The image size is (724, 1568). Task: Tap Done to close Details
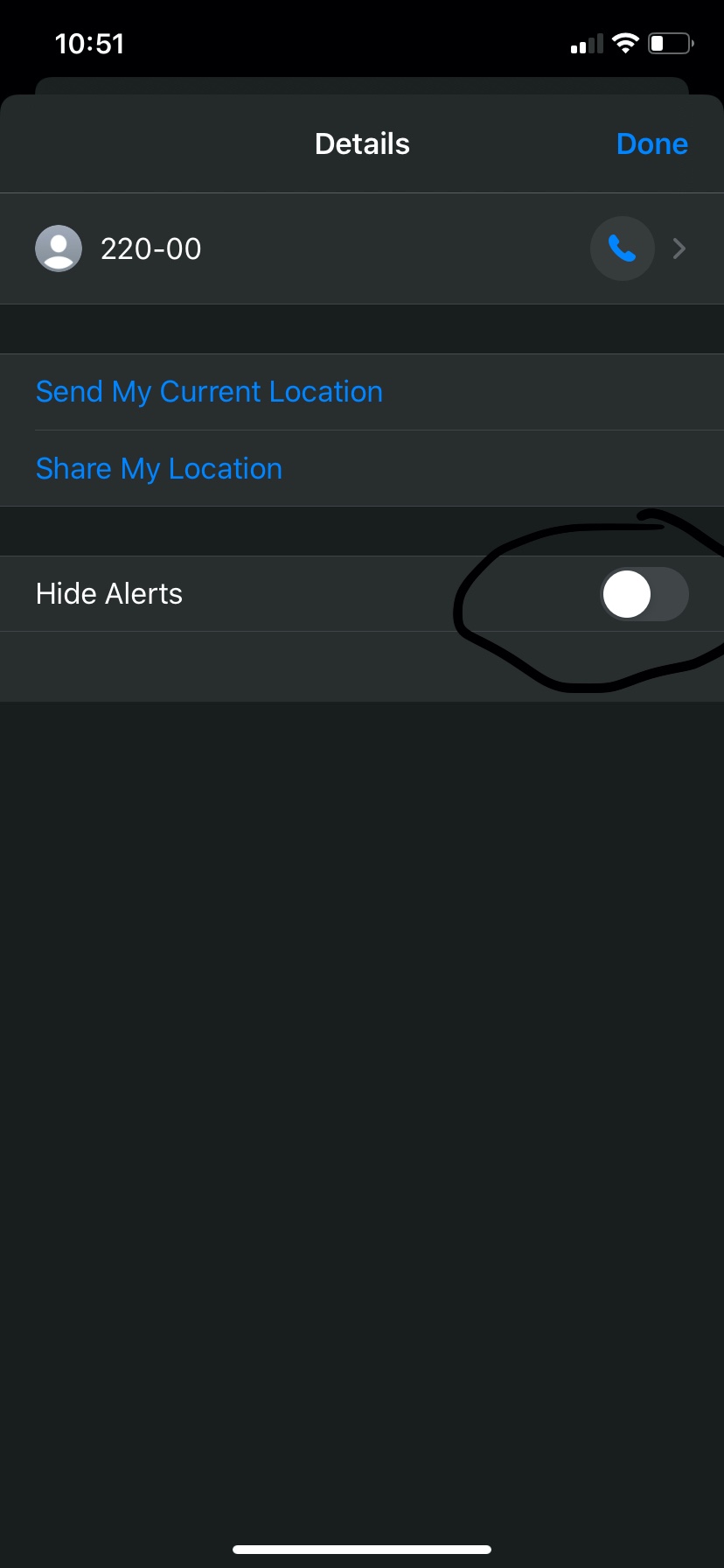651,143
